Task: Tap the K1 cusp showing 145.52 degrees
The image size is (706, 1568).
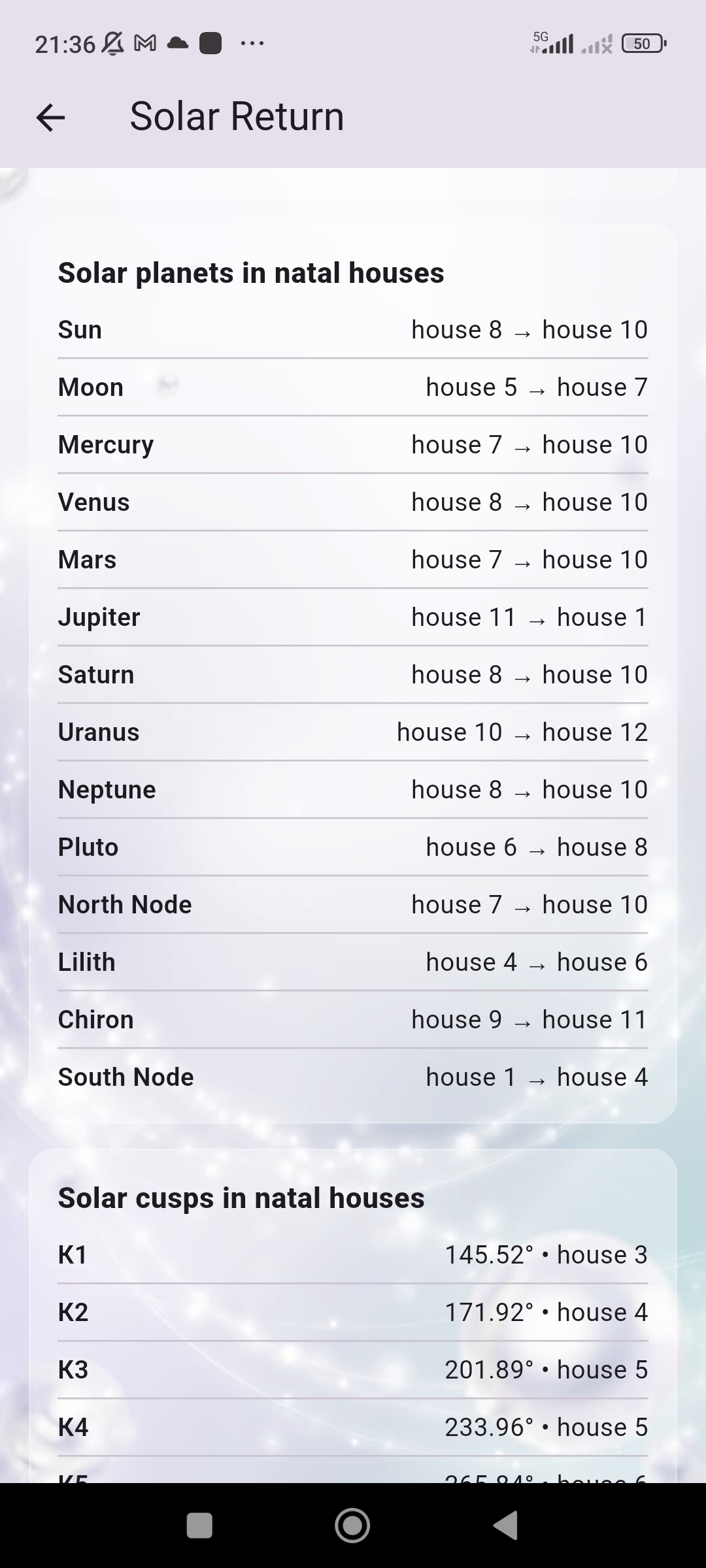Action: pos(353,1254)
